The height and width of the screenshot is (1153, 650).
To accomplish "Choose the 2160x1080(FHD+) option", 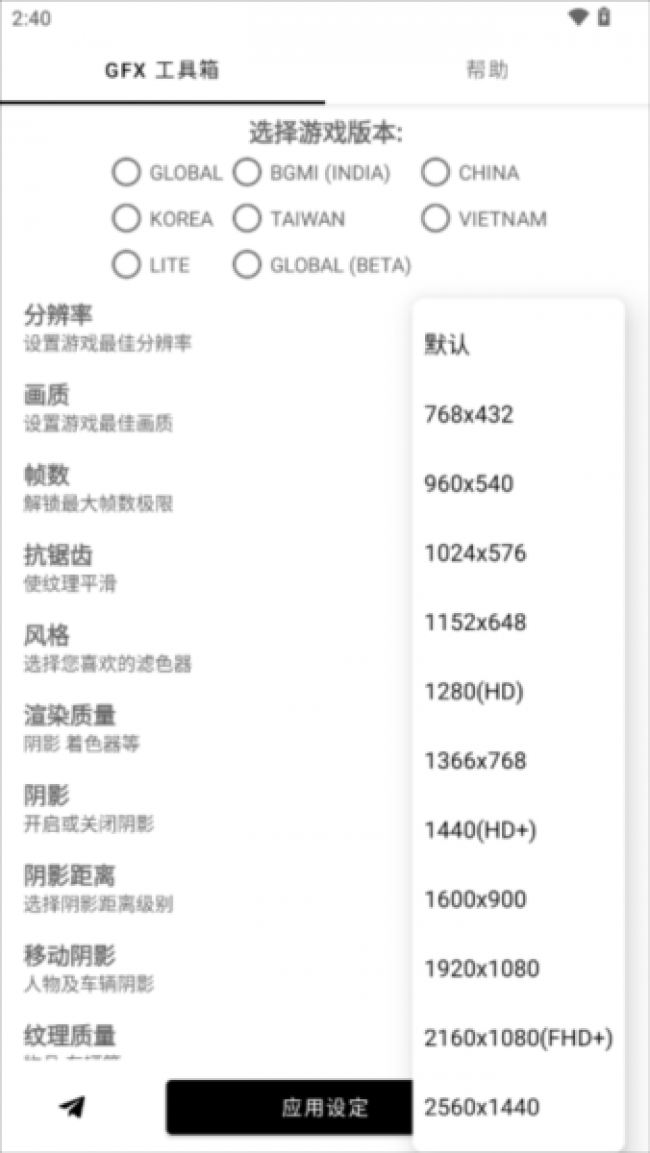I will click(518, 1038).
